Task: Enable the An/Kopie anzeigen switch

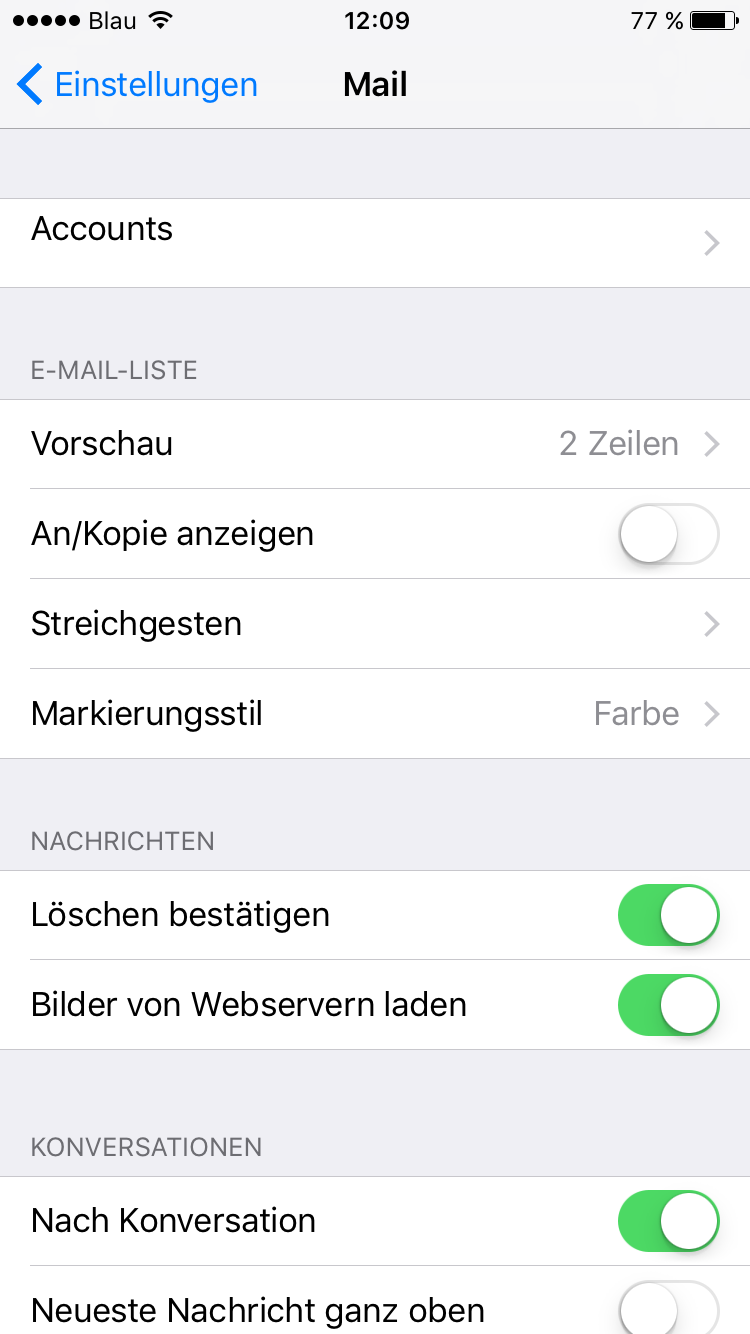Action: 669,534
